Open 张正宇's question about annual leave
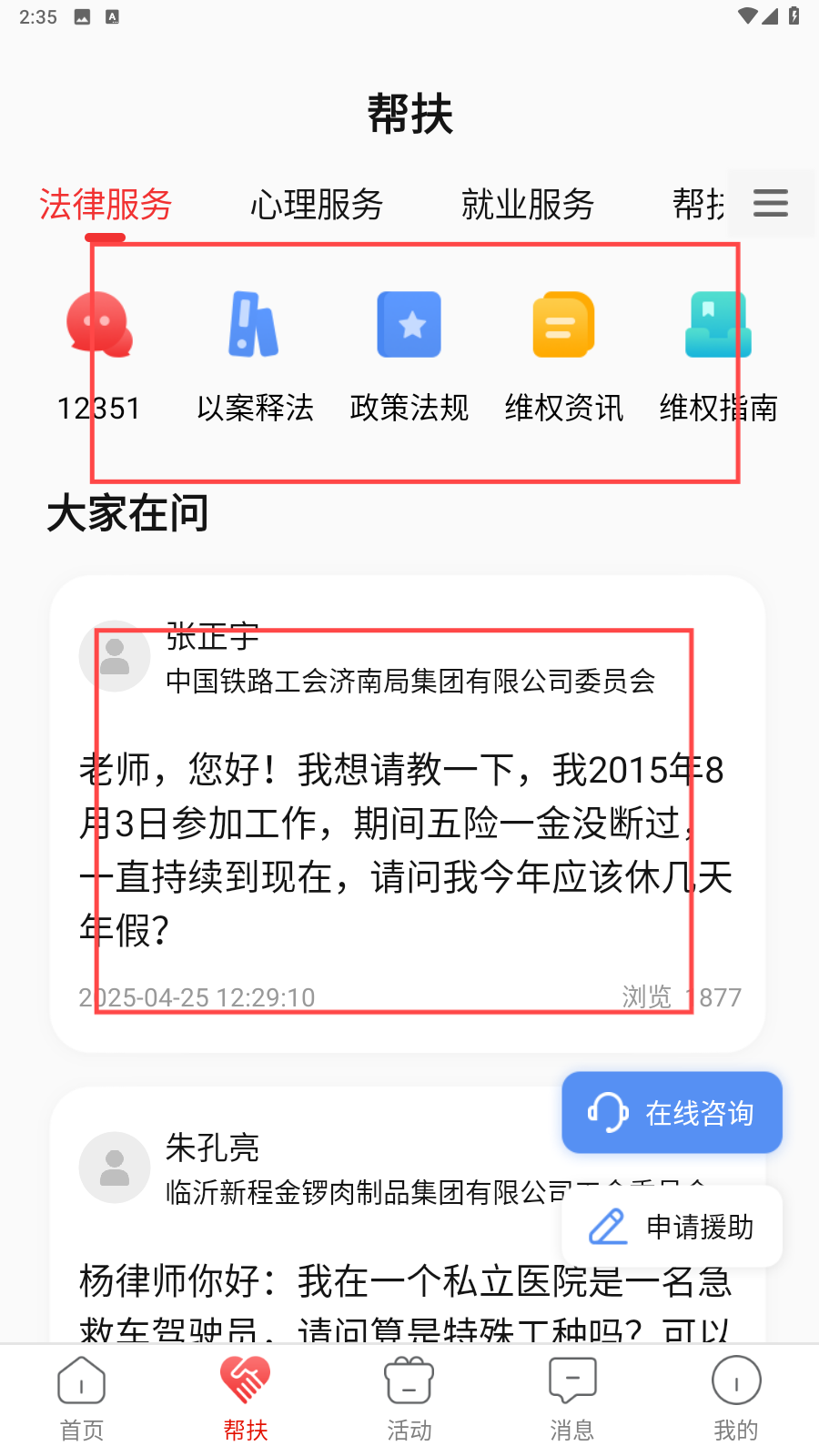819x1456 pixels. (407, 846)
